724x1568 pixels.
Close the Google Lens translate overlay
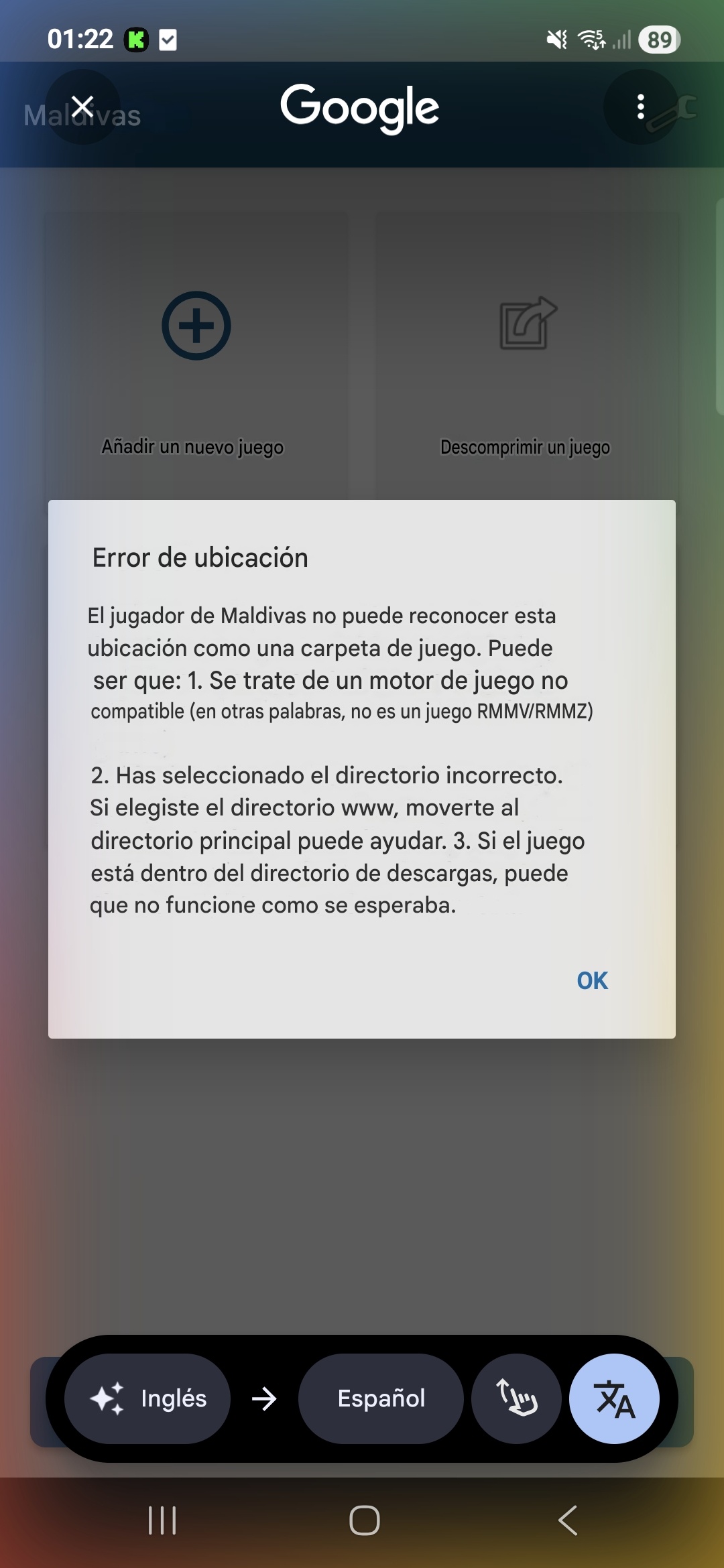point(82,107)
